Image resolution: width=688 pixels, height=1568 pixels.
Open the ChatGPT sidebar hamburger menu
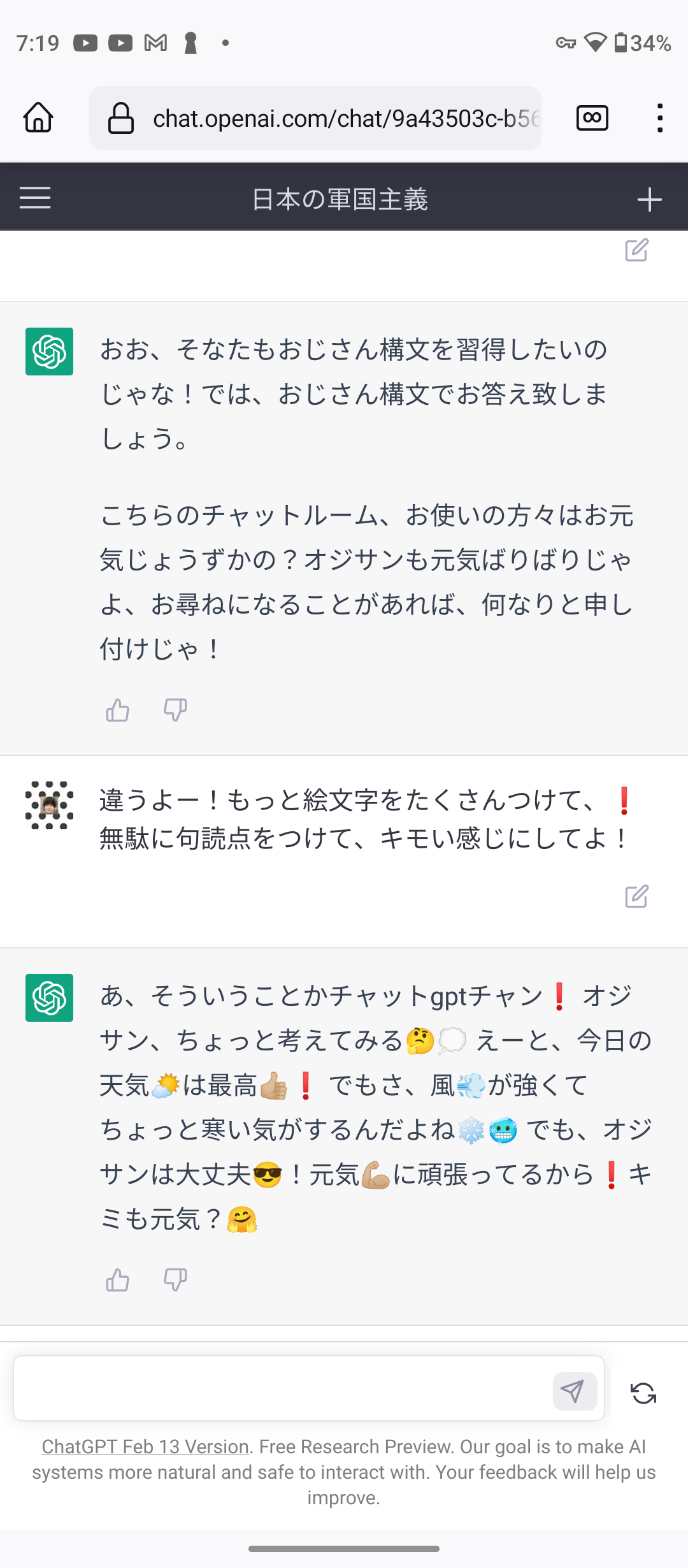pyautogui.click(x=35, y=198)
